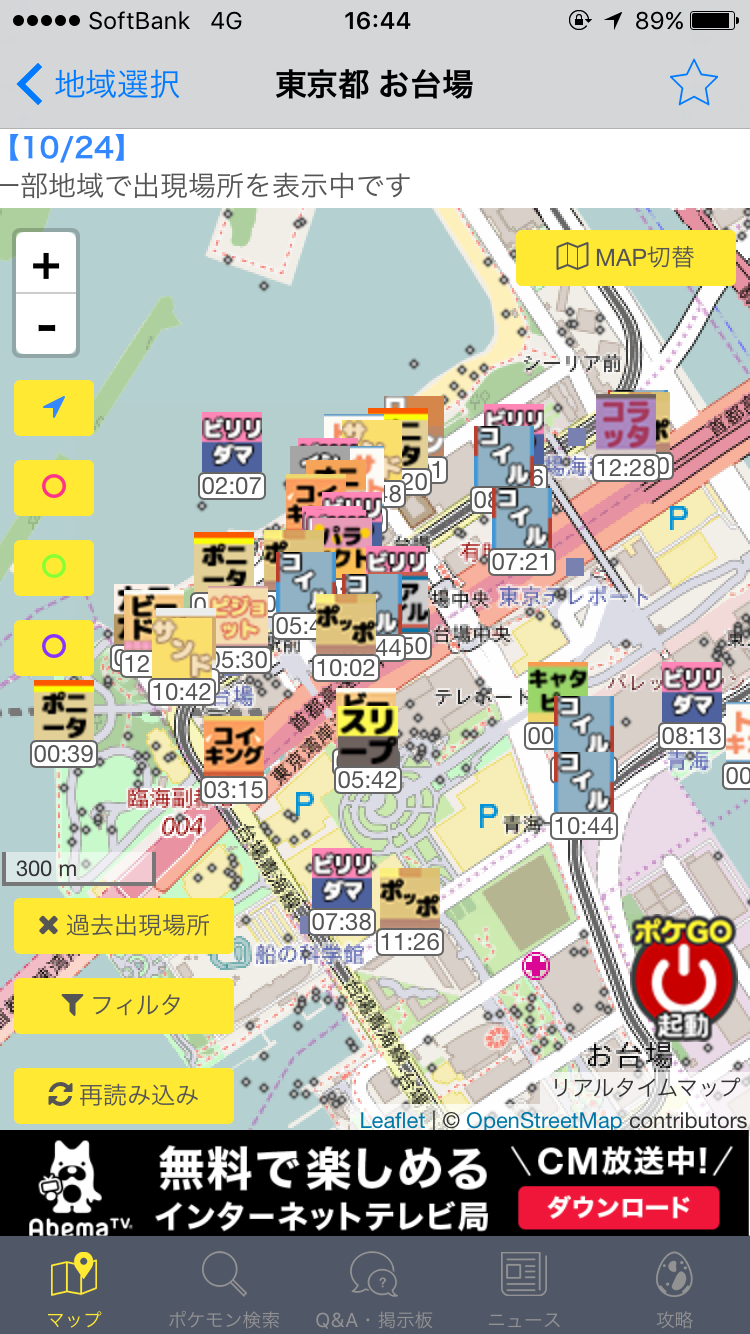The width and height of the screenshot is (750, 1334).
Task: Center map on my current location
Action: (54, 407)
